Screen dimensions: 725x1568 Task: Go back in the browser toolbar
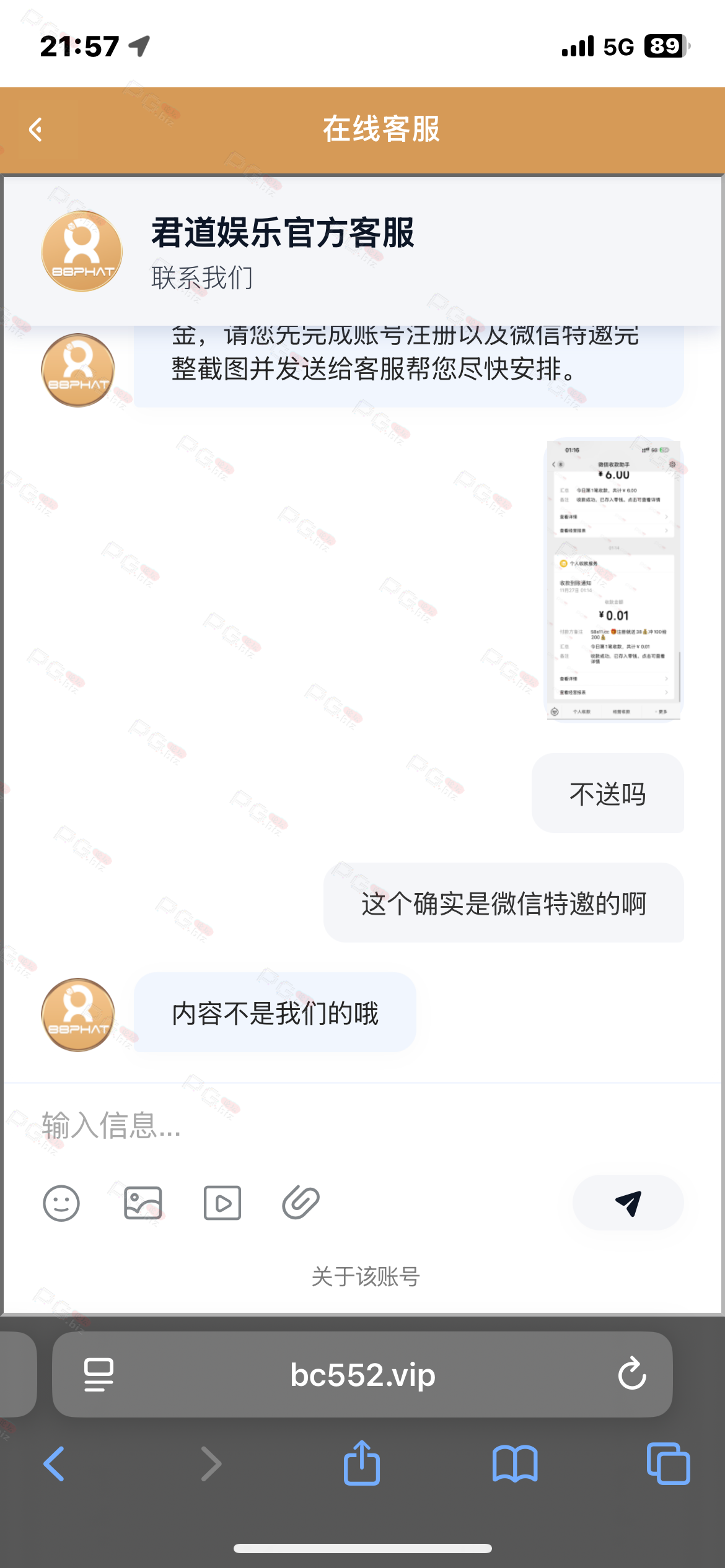(x=55, y=1464)
